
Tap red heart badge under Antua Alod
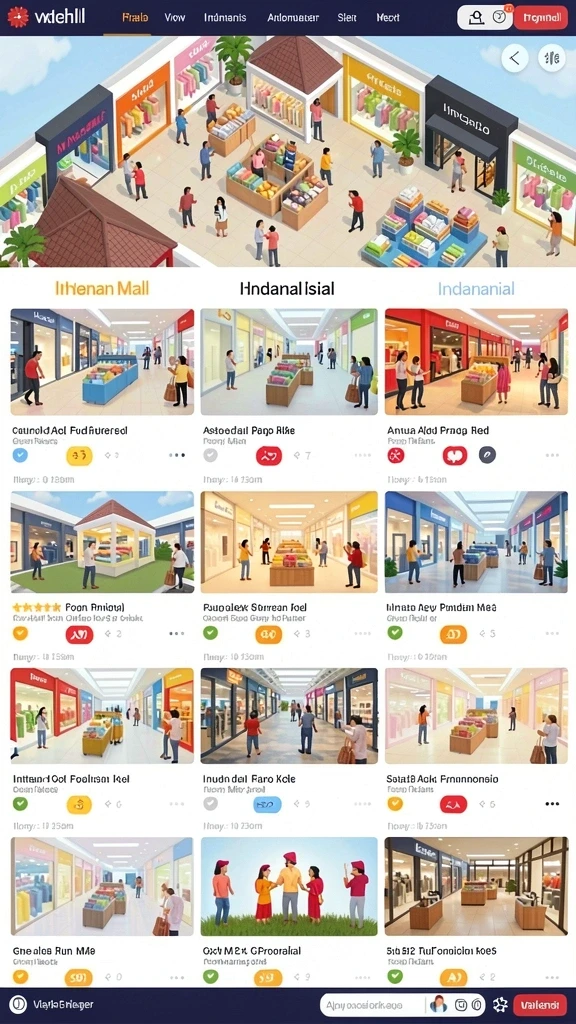point(455,455)
